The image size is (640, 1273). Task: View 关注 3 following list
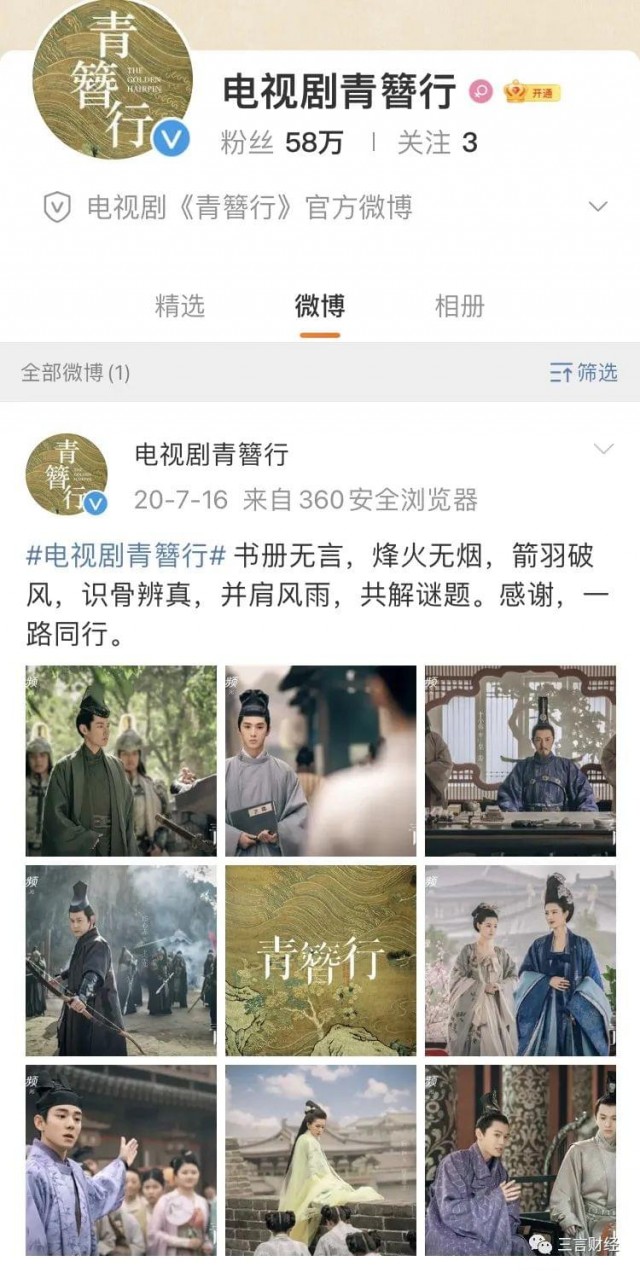(437, 143)
